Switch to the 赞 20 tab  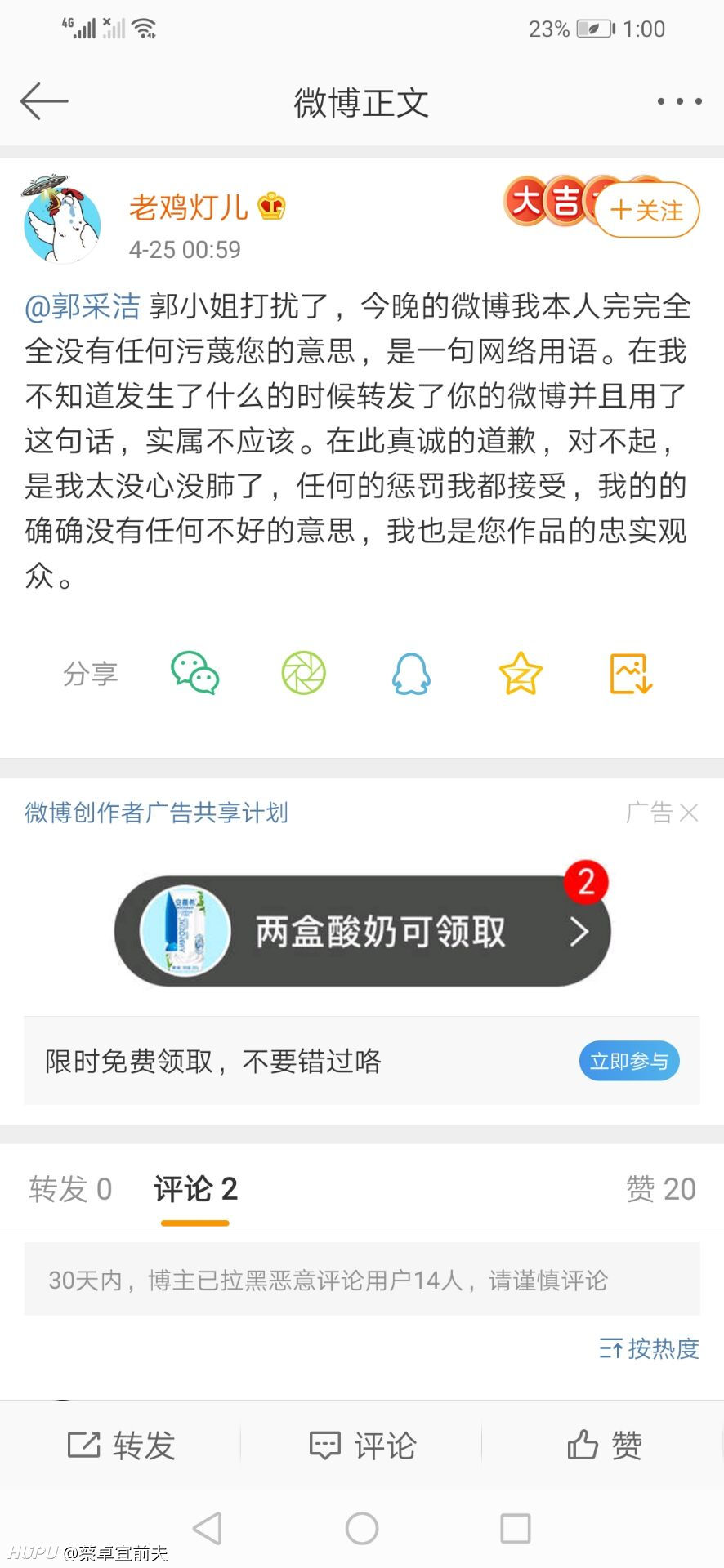[660, 1189]
